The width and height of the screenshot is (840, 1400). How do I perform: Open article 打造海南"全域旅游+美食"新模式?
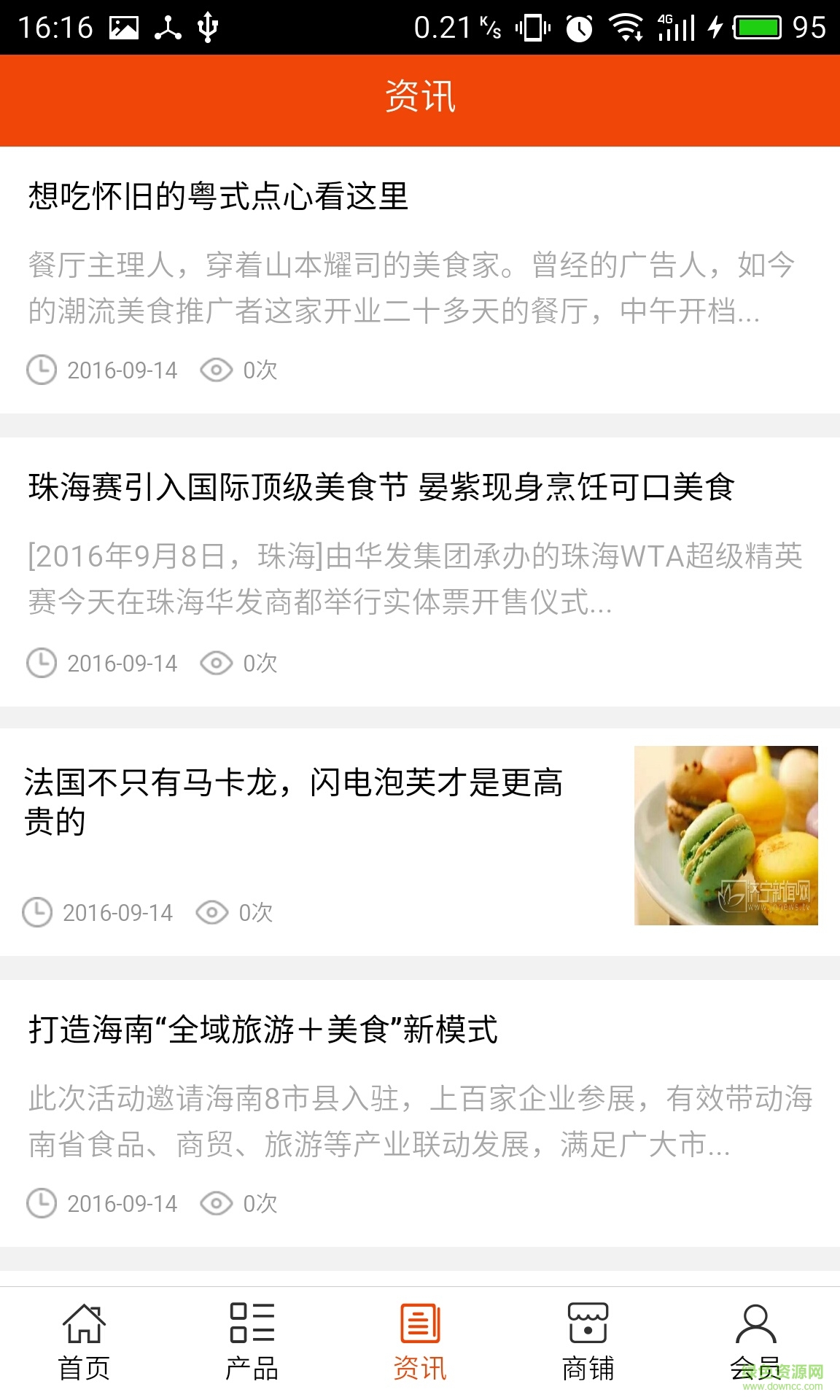point(262,1030)
